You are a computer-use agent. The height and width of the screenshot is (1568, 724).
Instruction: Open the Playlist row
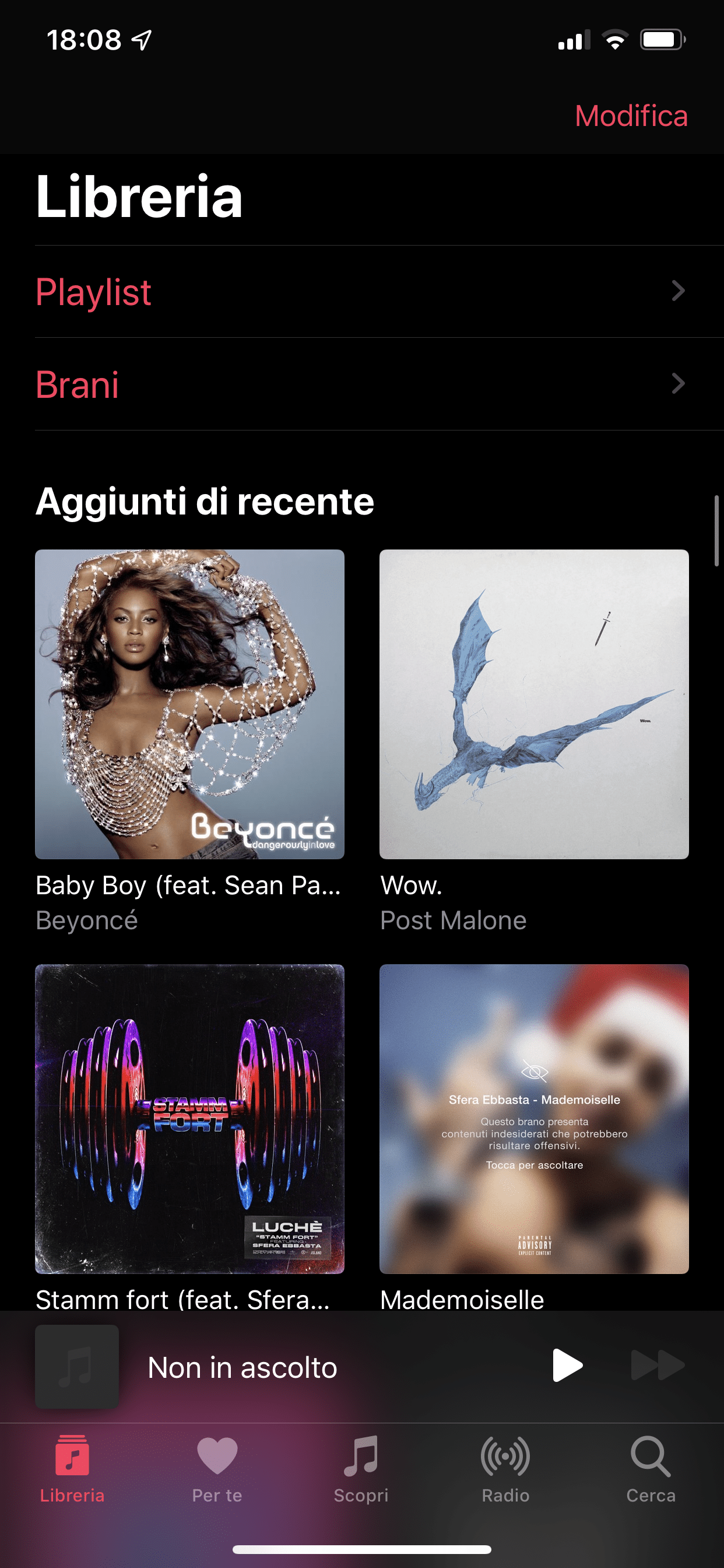click(361, 292)
